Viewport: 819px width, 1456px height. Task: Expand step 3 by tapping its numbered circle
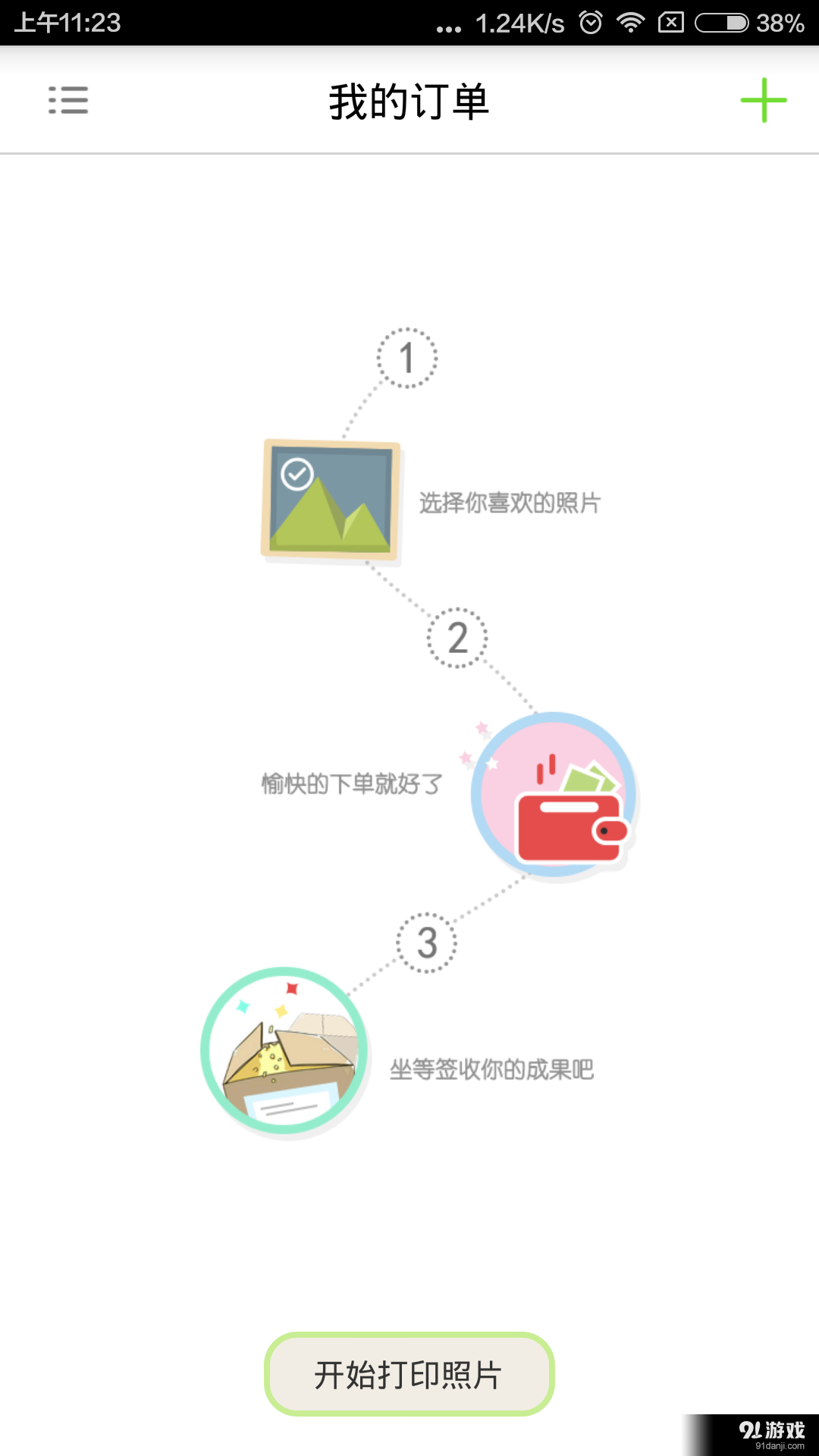click(428, 944)
